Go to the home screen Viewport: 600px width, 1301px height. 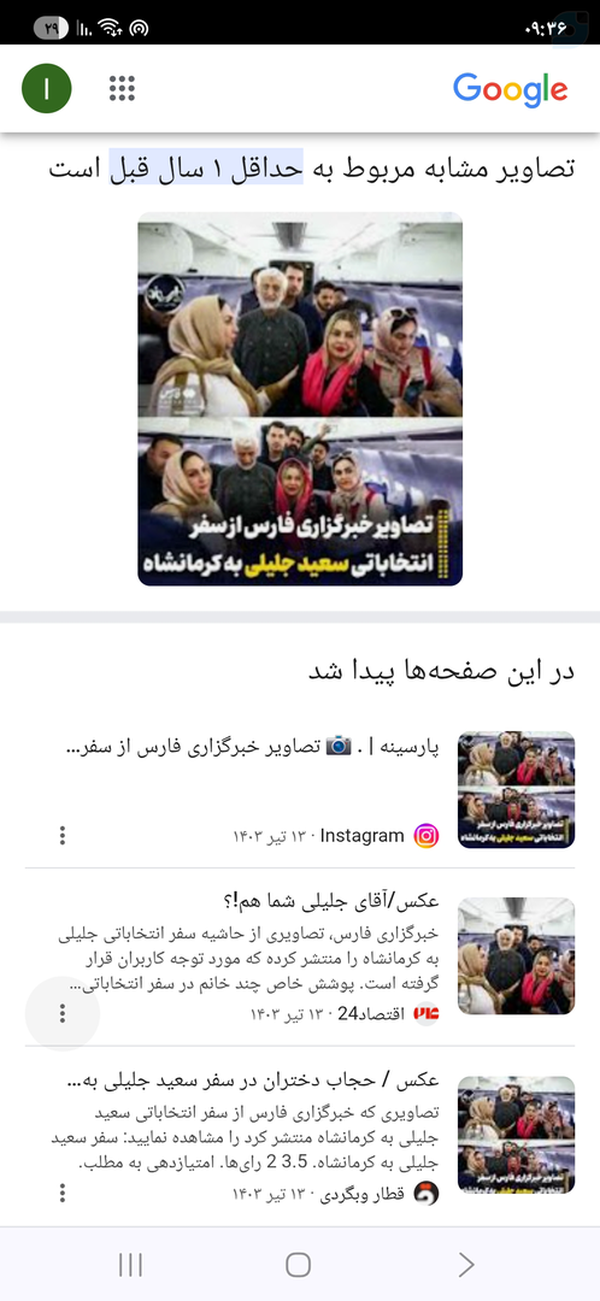(x=298, y=1264)
